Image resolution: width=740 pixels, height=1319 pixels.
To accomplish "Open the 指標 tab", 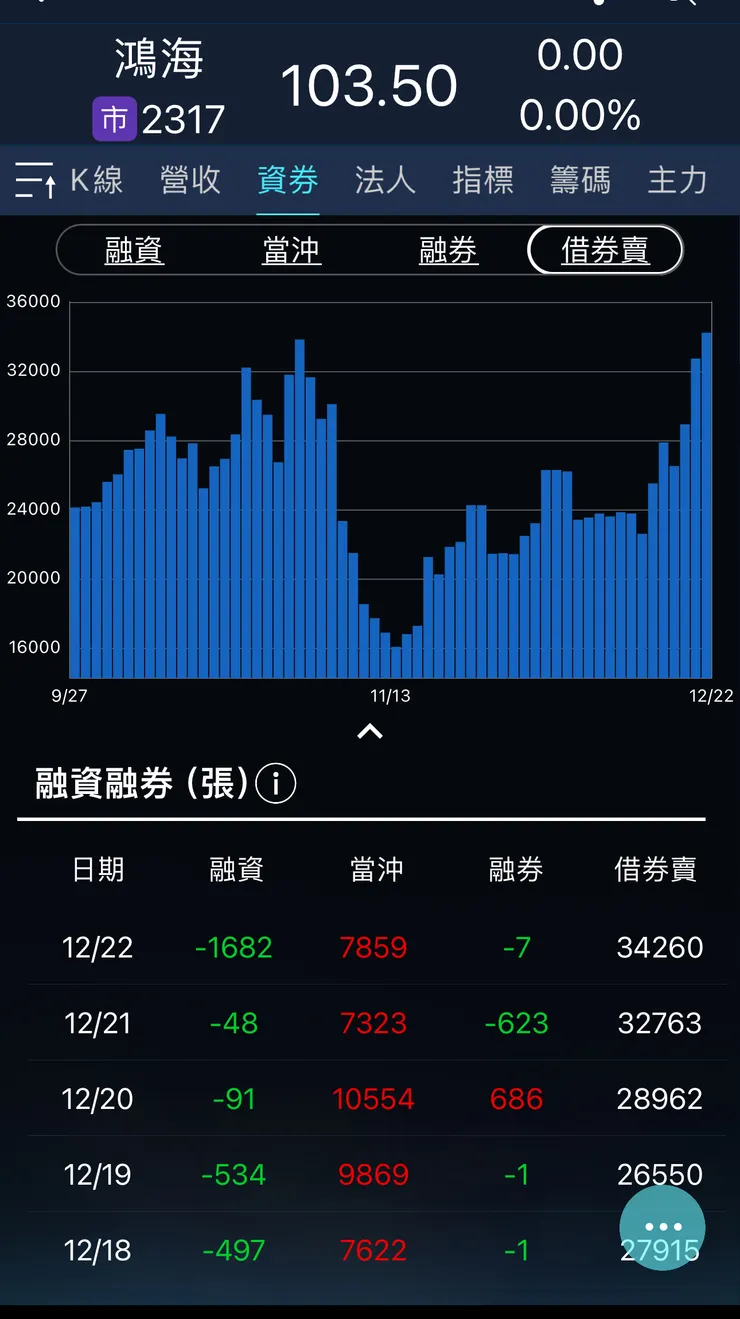I will pyautogui.click(x=483, y=180).
